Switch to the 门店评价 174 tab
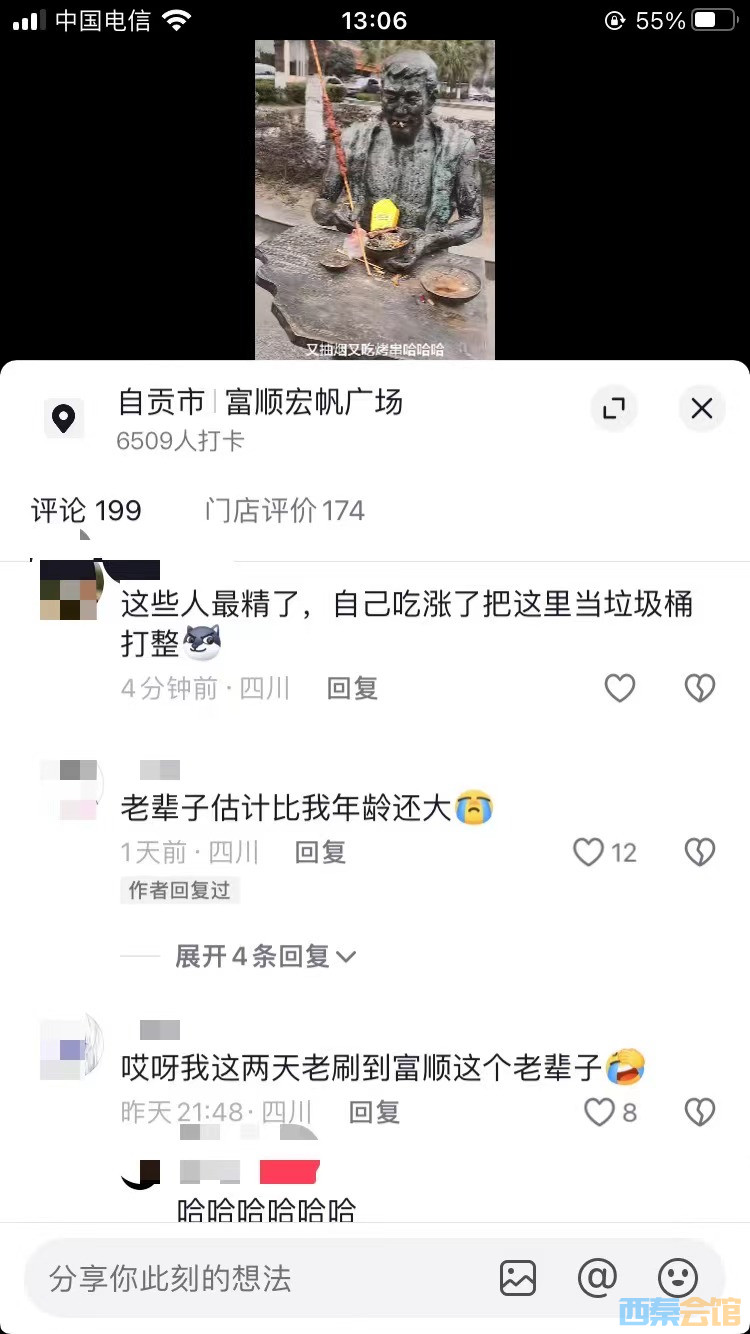750x1334 pixels. (285, 511)
